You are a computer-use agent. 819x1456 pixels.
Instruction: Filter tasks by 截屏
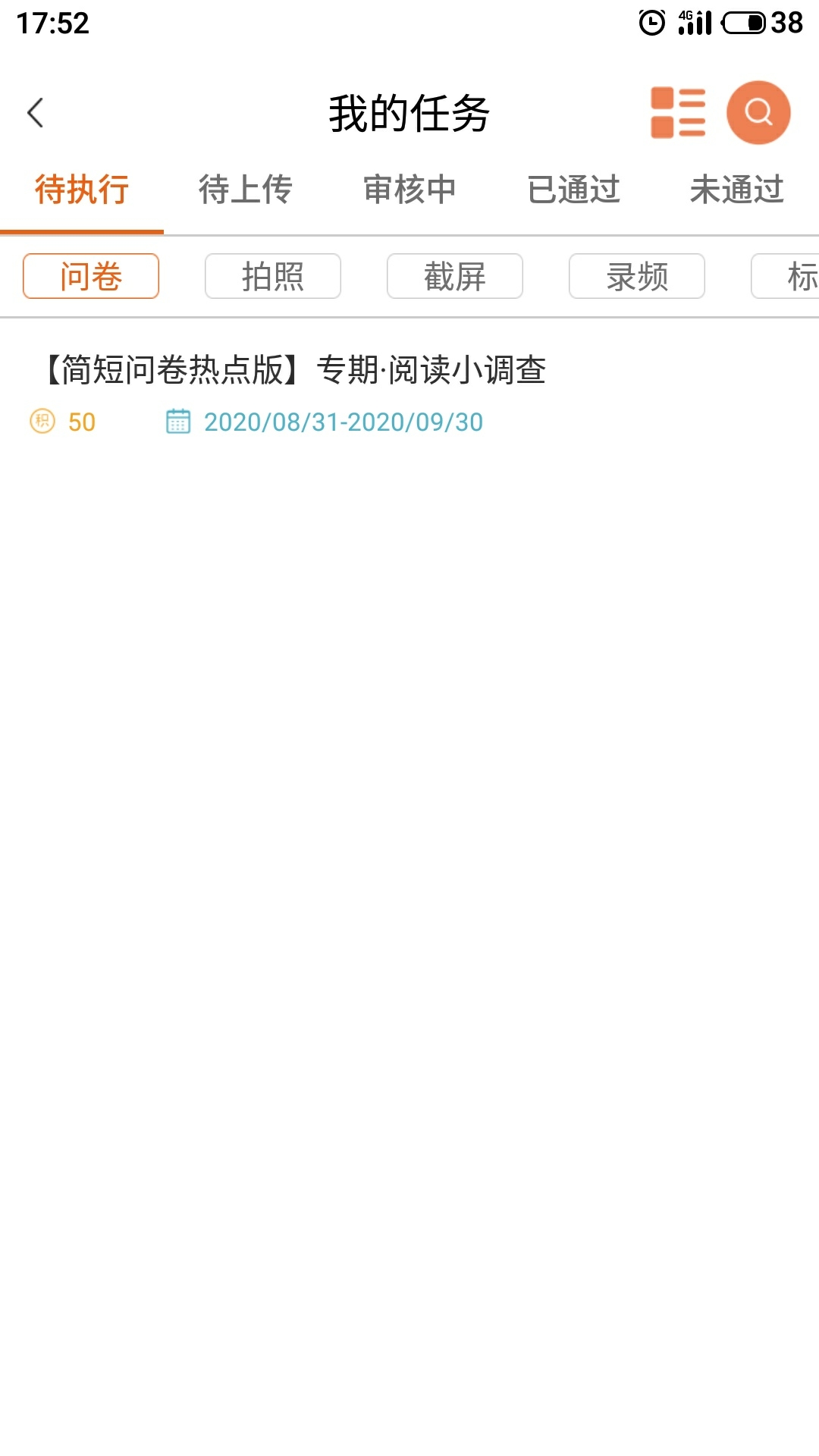(x=455, y=276)
